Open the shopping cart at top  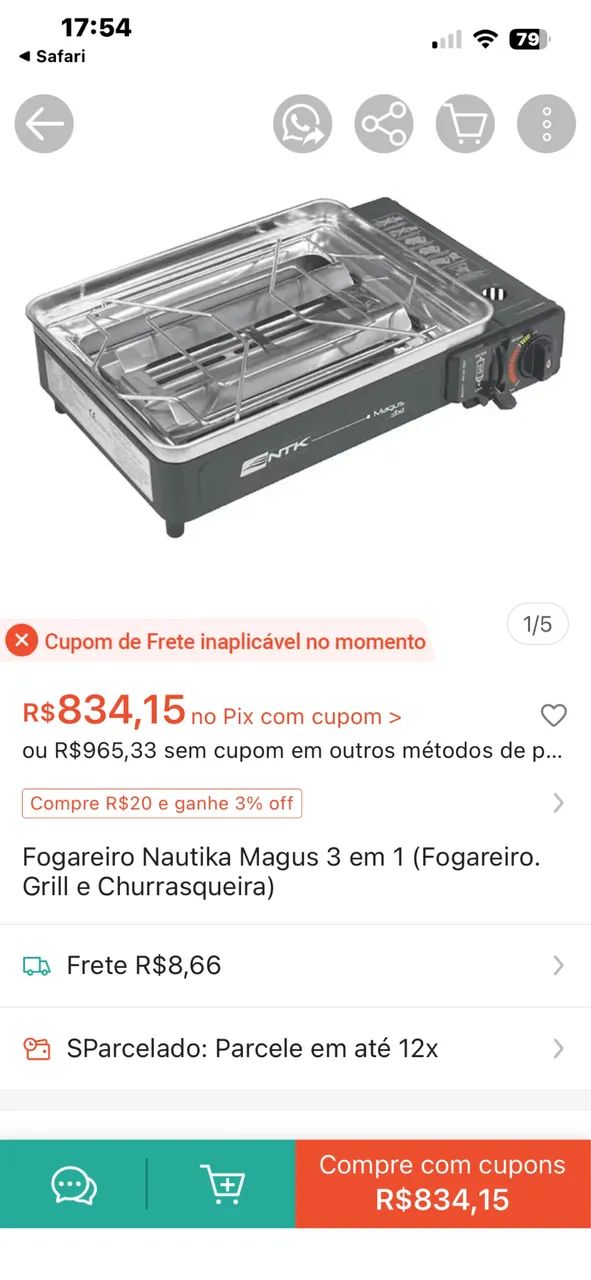point(465,124)
